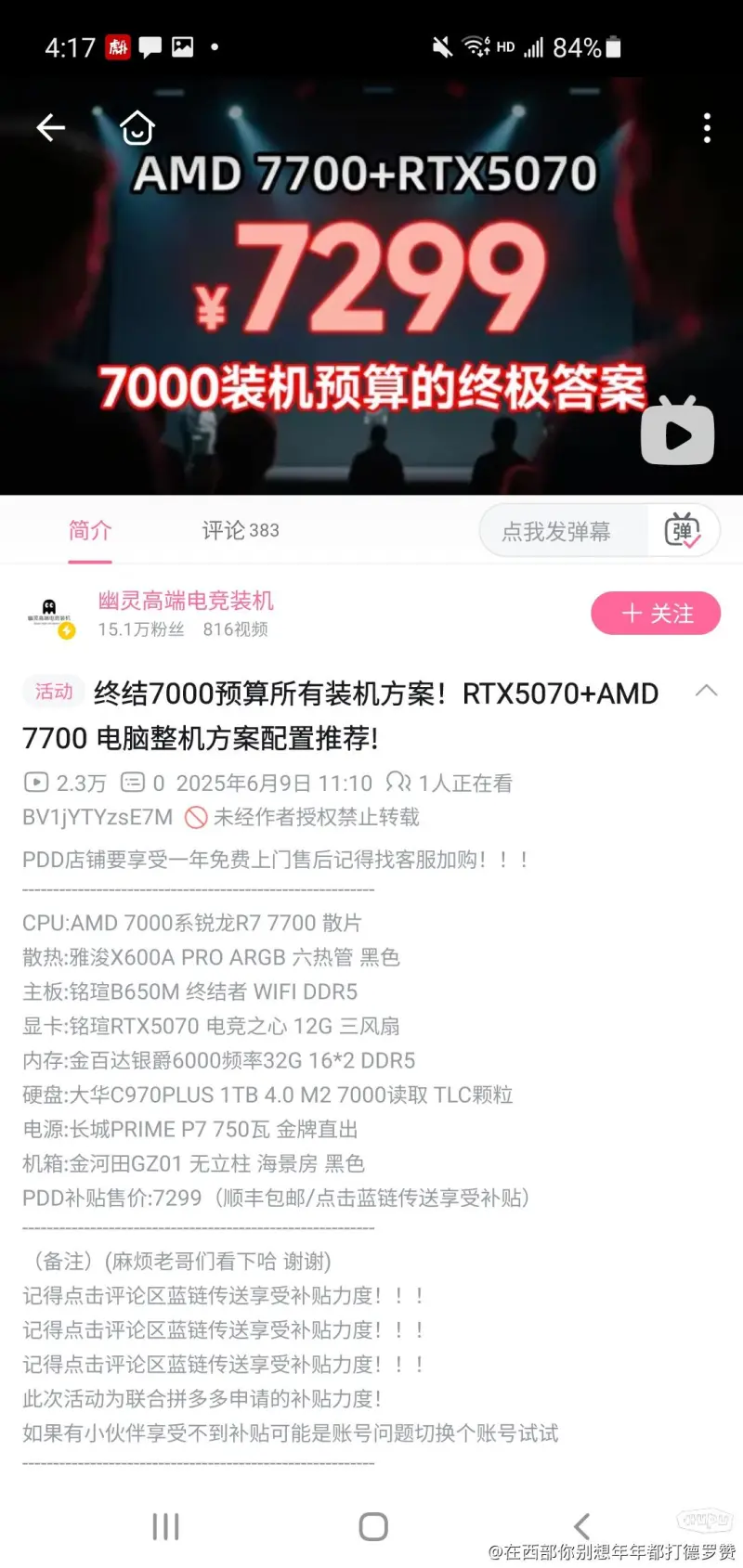Toggle the danmaku 弹 switch
The width and height of the screenshot is (743, 1568).
[683, 532]
